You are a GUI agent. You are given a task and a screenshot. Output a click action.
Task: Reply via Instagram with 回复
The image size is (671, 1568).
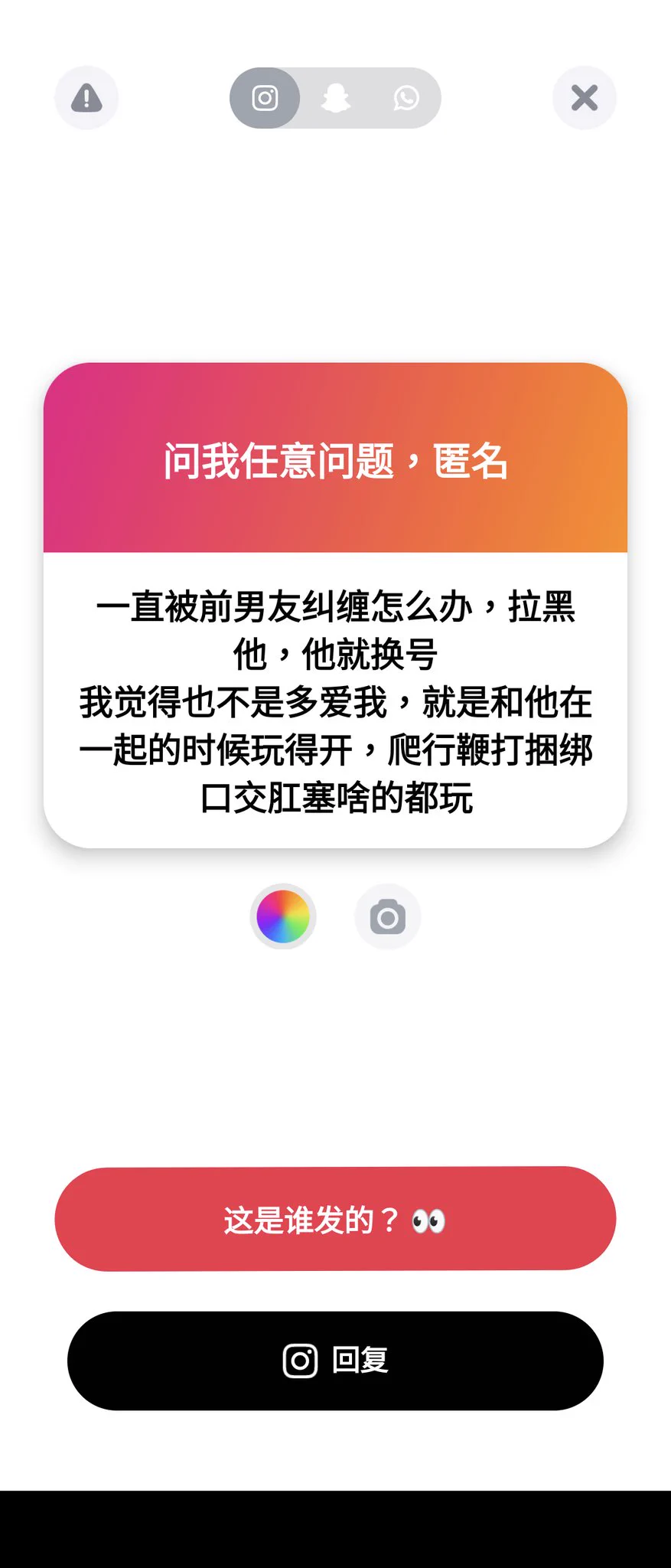(x=335, y=1361)
